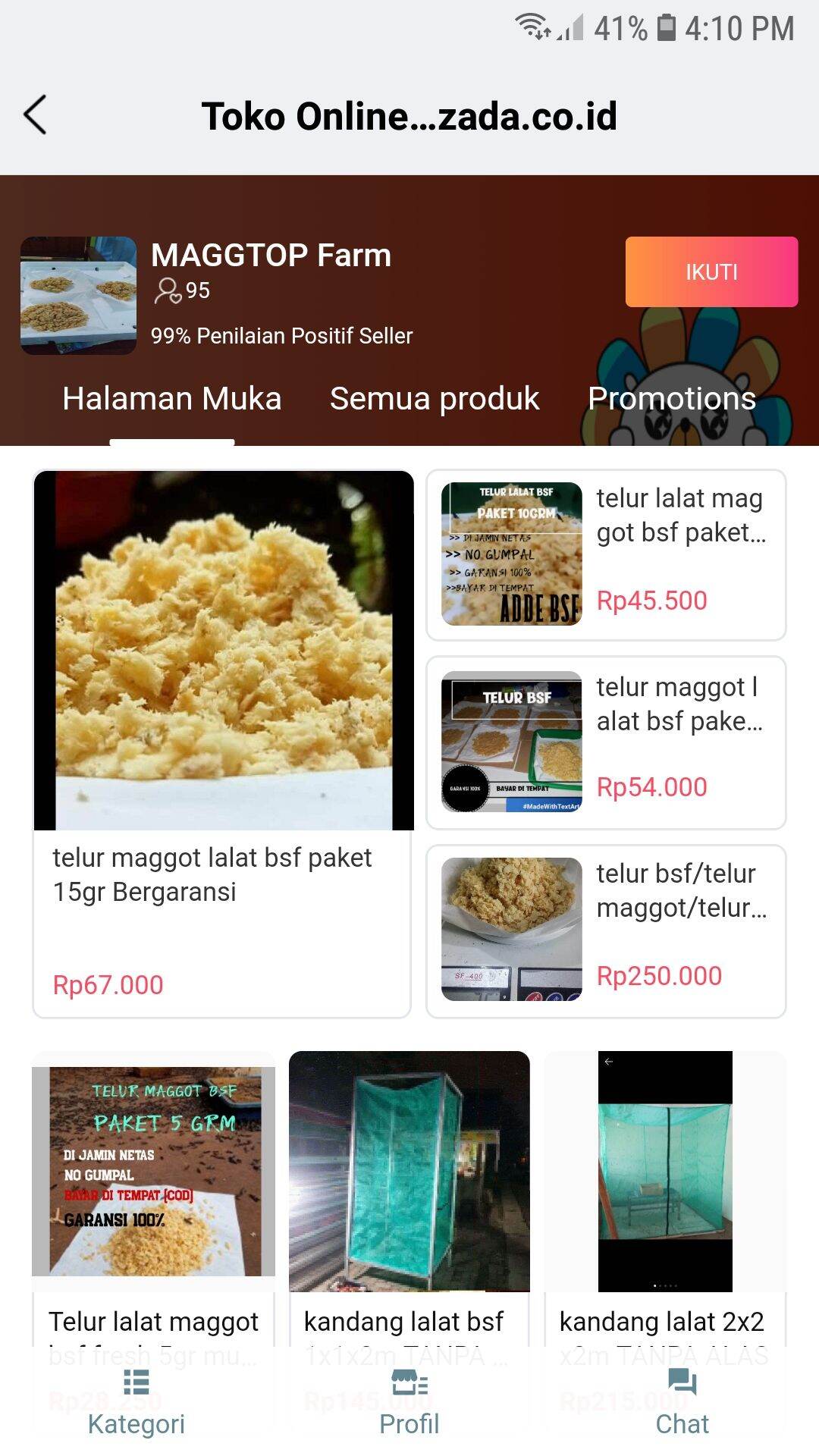Open the Telur lalat maggot 5gr thumbnail
The image size is (819, 1456).
pyautogui.click(x=153, y=1172)
